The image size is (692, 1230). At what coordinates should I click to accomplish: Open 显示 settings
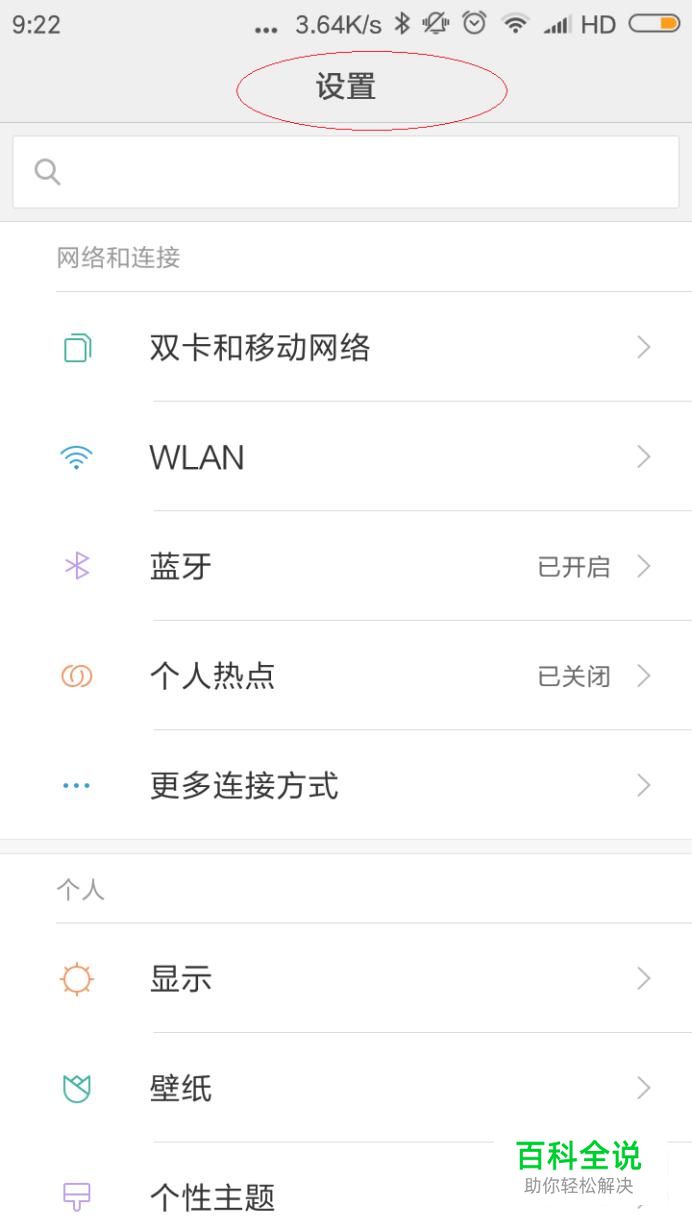(345, 979)
